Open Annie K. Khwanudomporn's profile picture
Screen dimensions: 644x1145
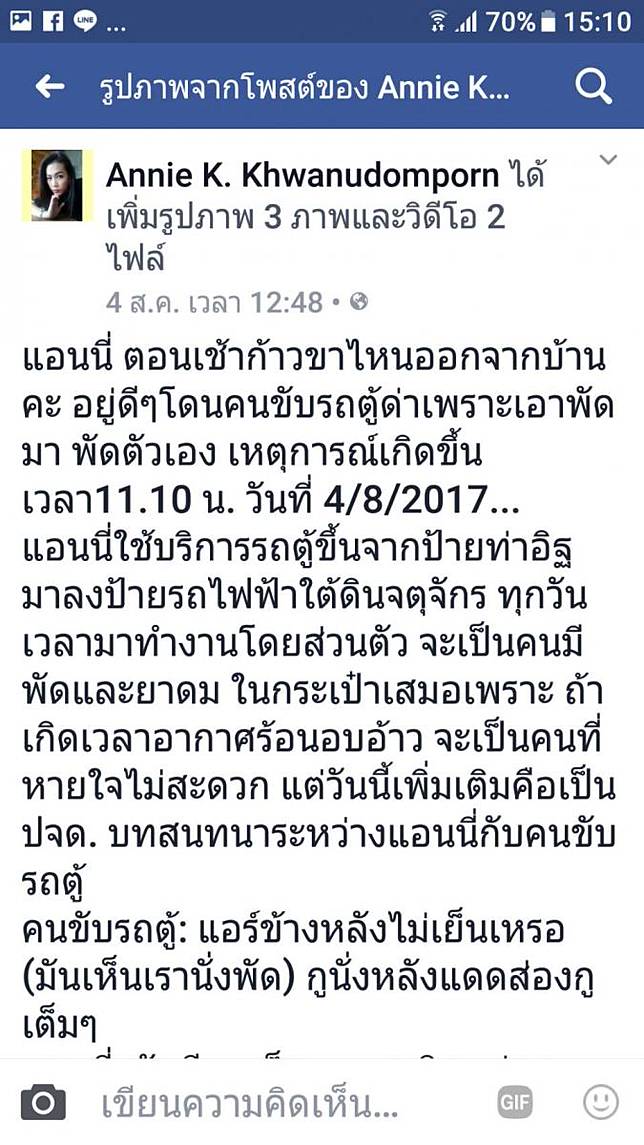(x=57, y=185)
